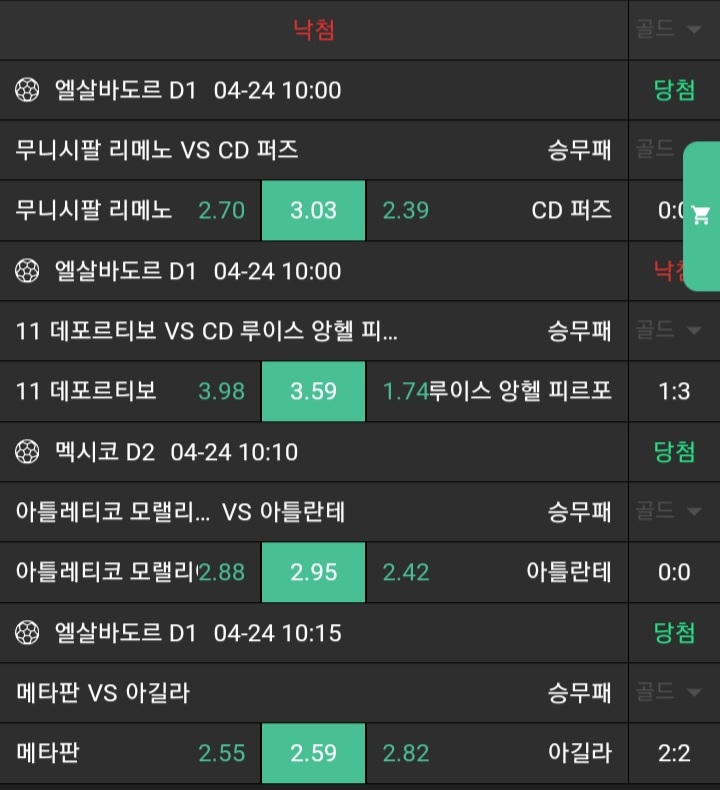Select away odds 2.39 for CD 퍼즈
Viewport: 720px width, 790px height.
(406, 210)
